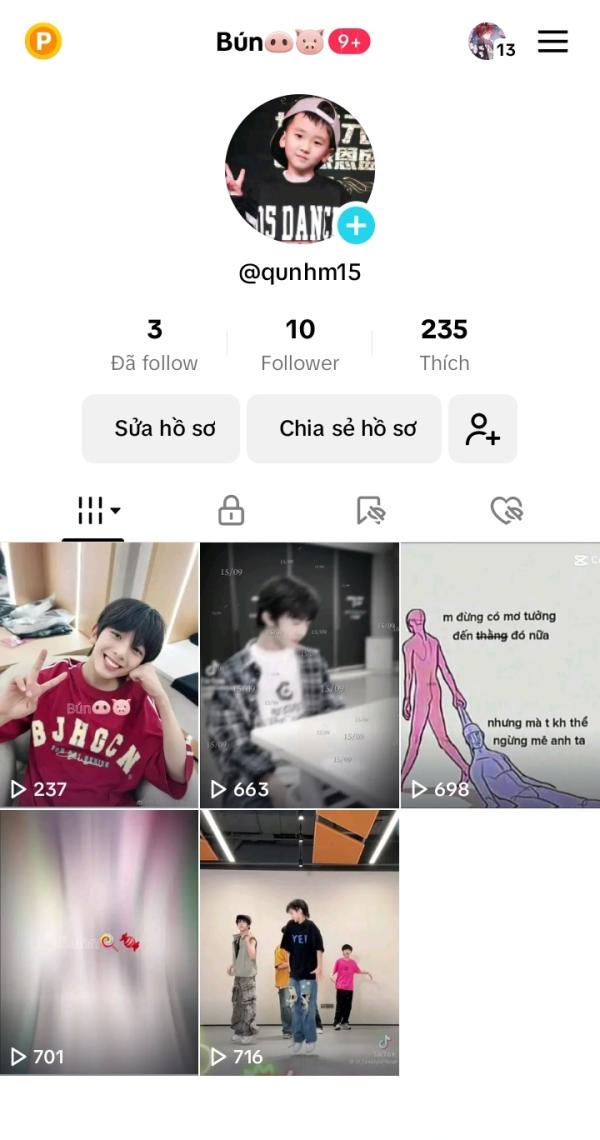
Task: Select the posts grid tab
Action: (94, 511)
